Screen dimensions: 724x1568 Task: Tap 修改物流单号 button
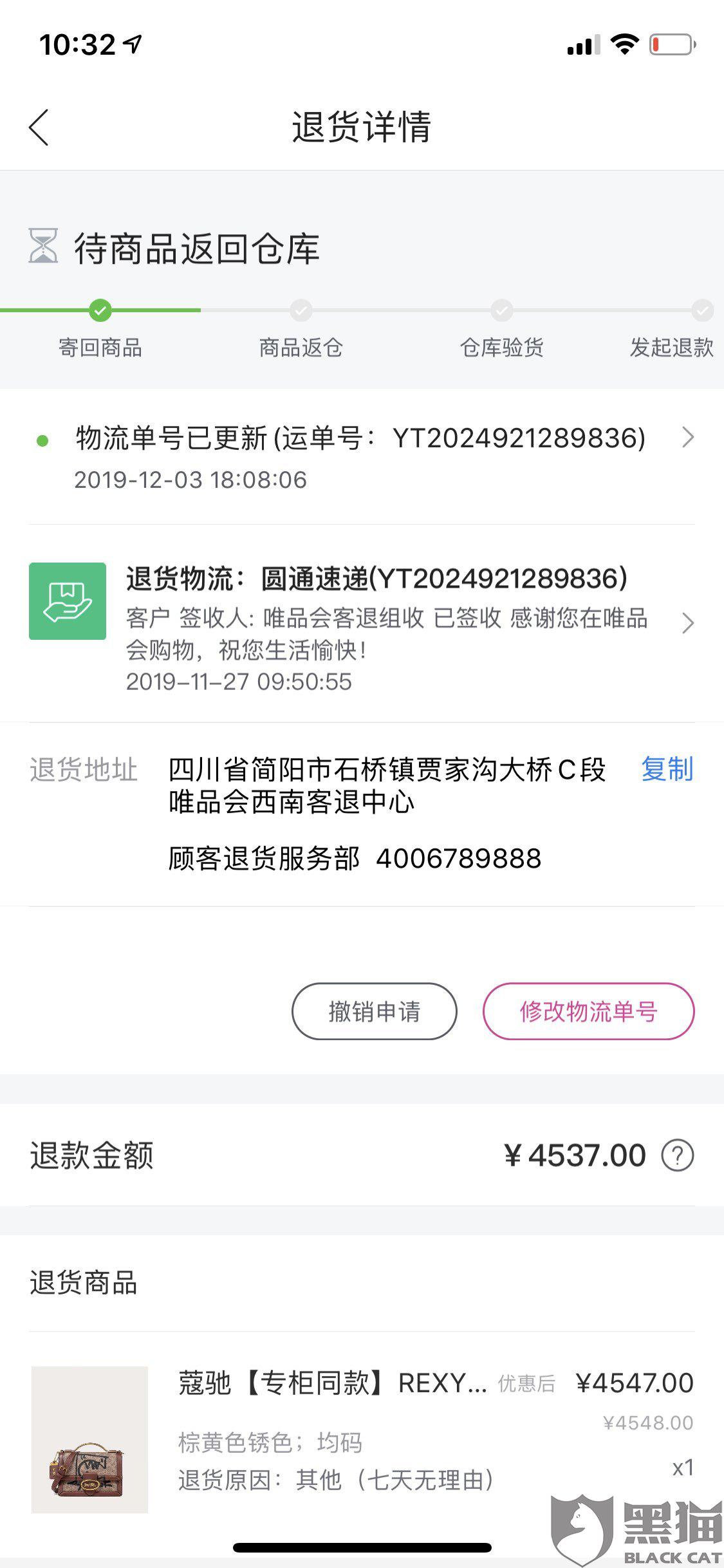[588, 1011]
